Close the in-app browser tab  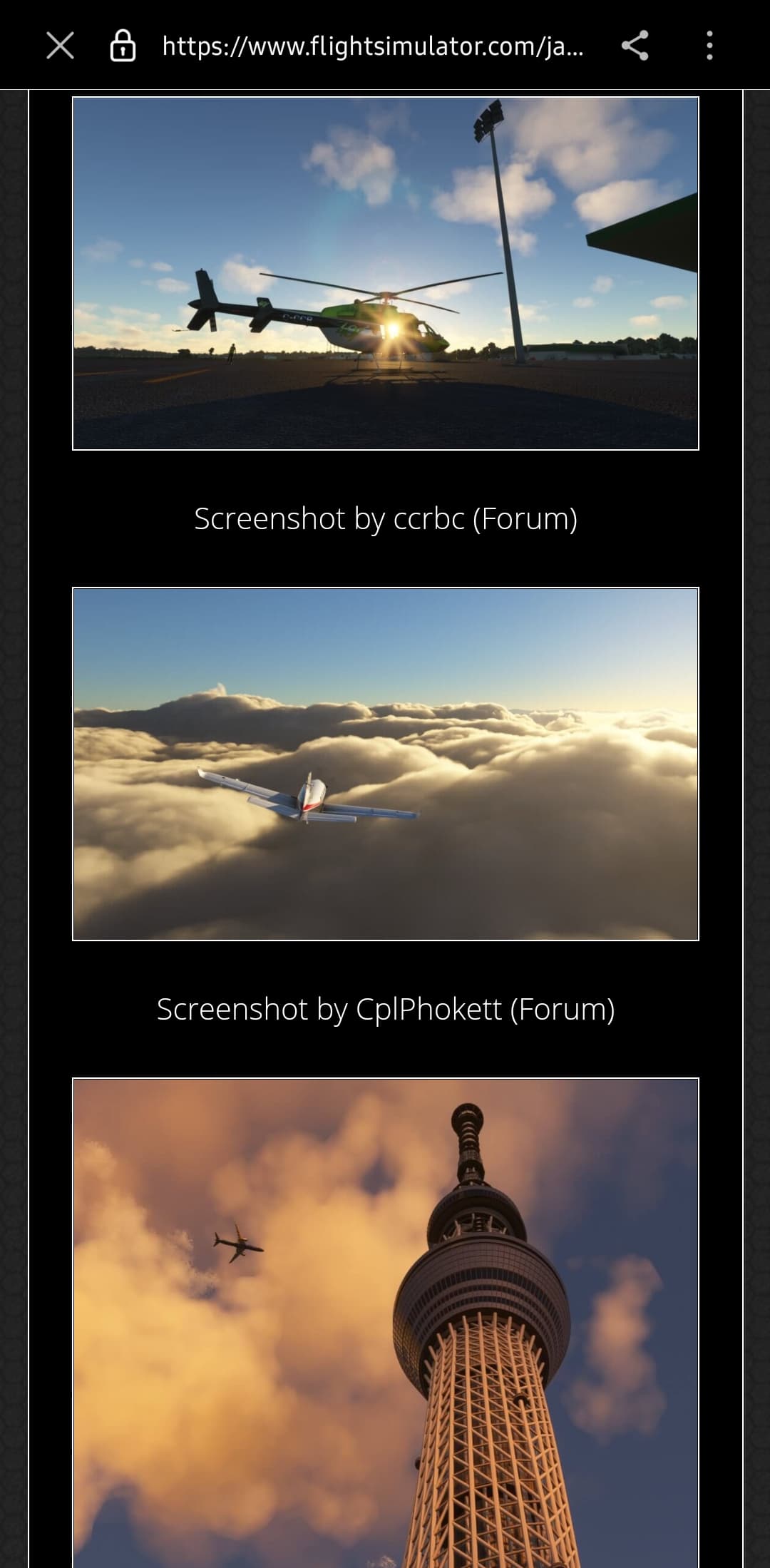pyautogui.click(x=60, y=46)
